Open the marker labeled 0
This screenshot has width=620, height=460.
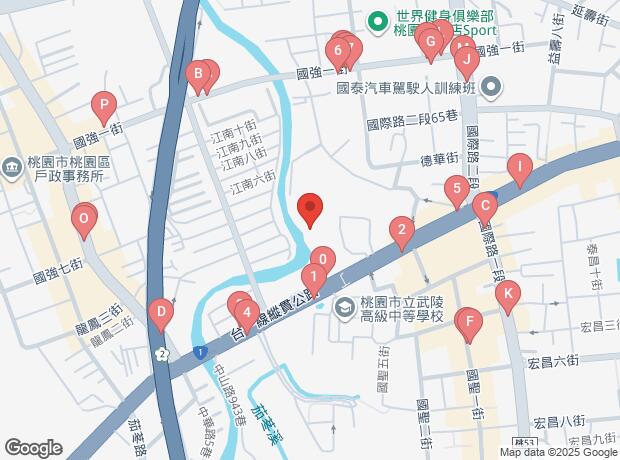coord(323,260)
